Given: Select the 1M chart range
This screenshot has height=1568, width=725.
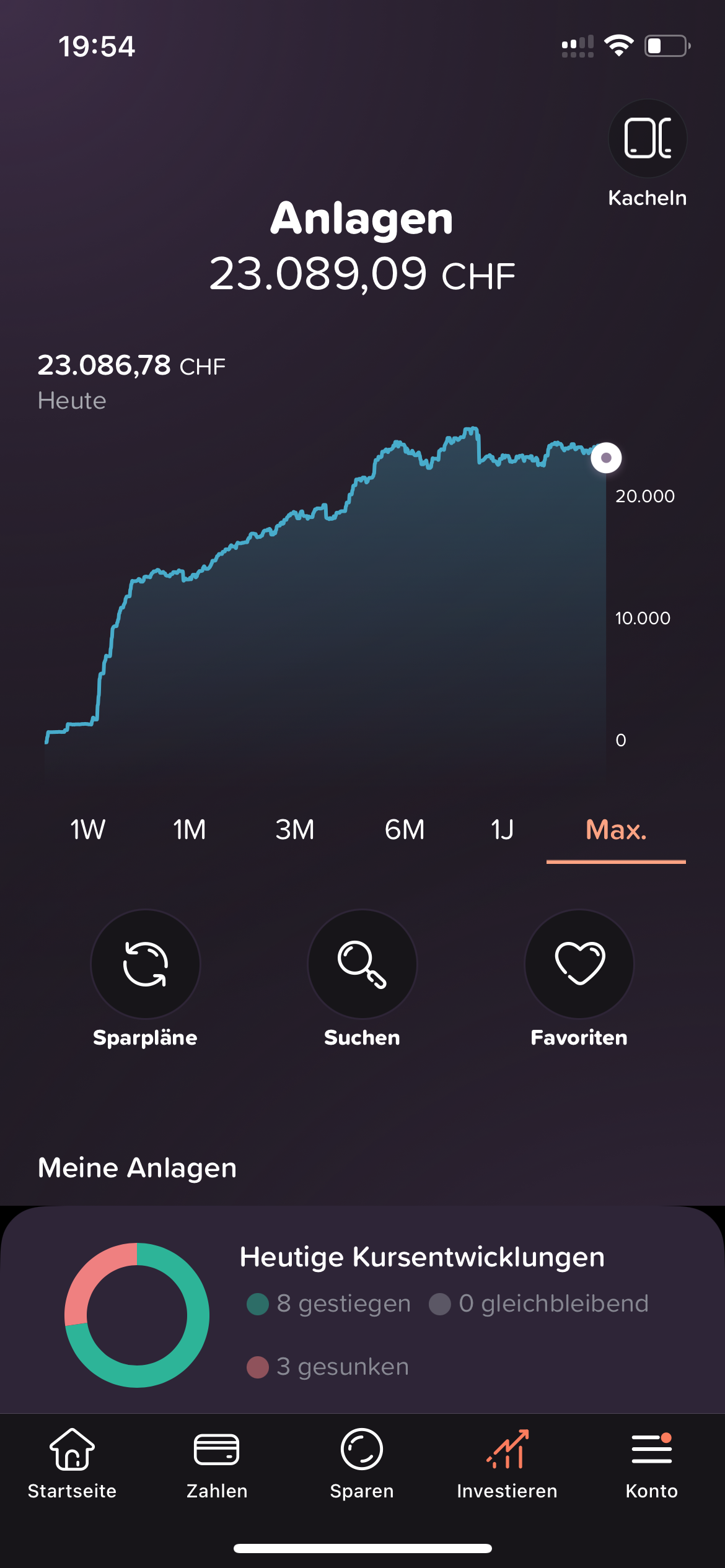Looking at the screenshot, I should [x=189, y=830].
